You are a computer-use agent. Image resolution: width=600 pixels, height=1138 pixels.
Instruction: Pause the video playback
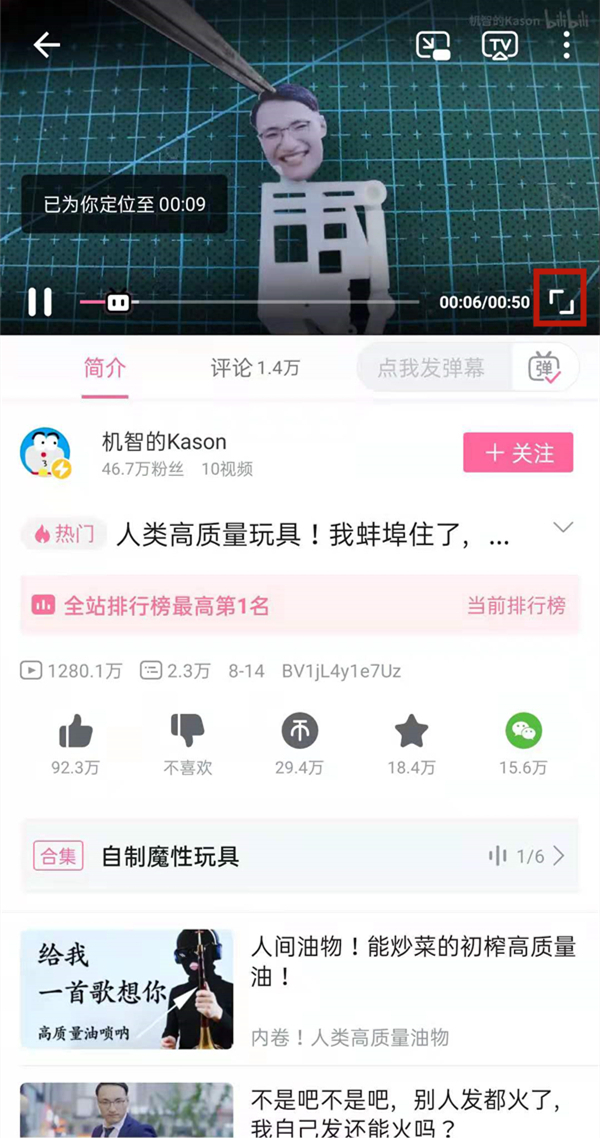click(40, 301)
